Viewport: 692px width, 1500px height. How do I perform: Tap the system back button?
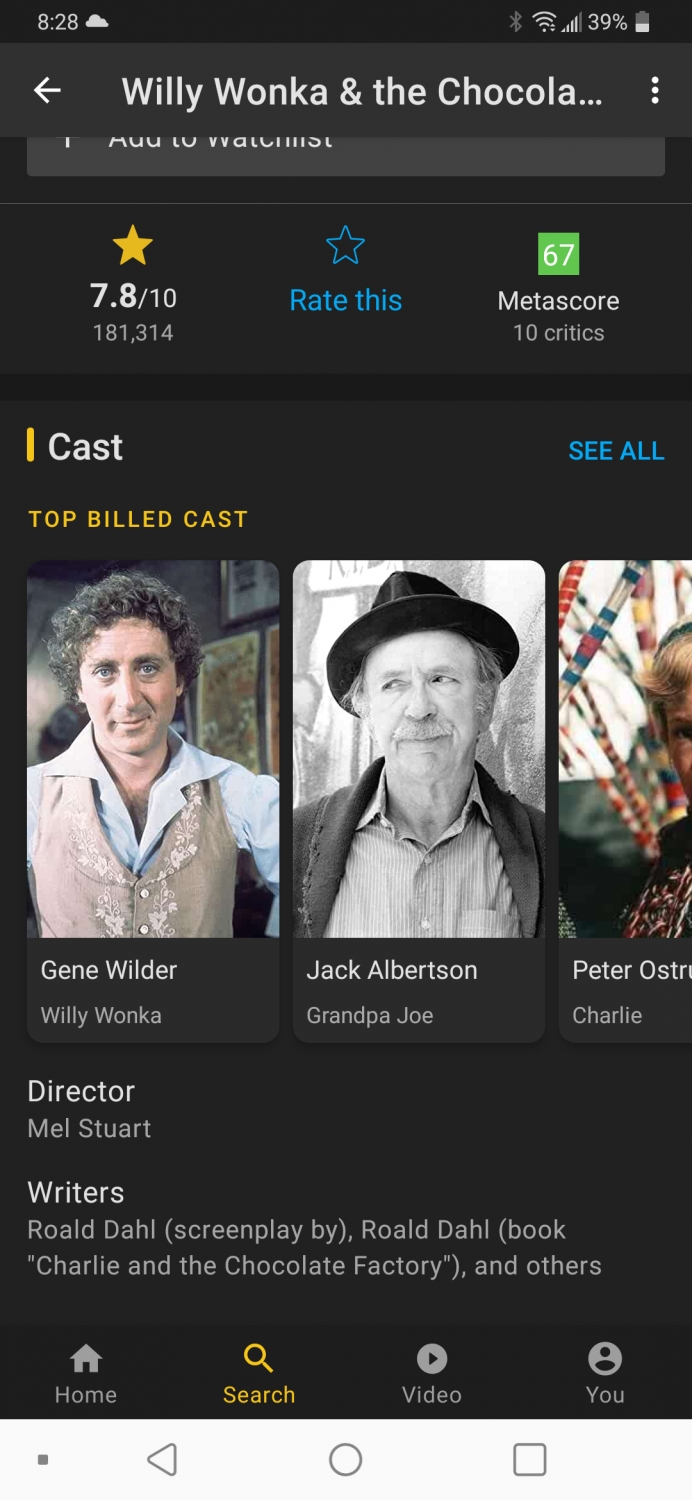162,1460
